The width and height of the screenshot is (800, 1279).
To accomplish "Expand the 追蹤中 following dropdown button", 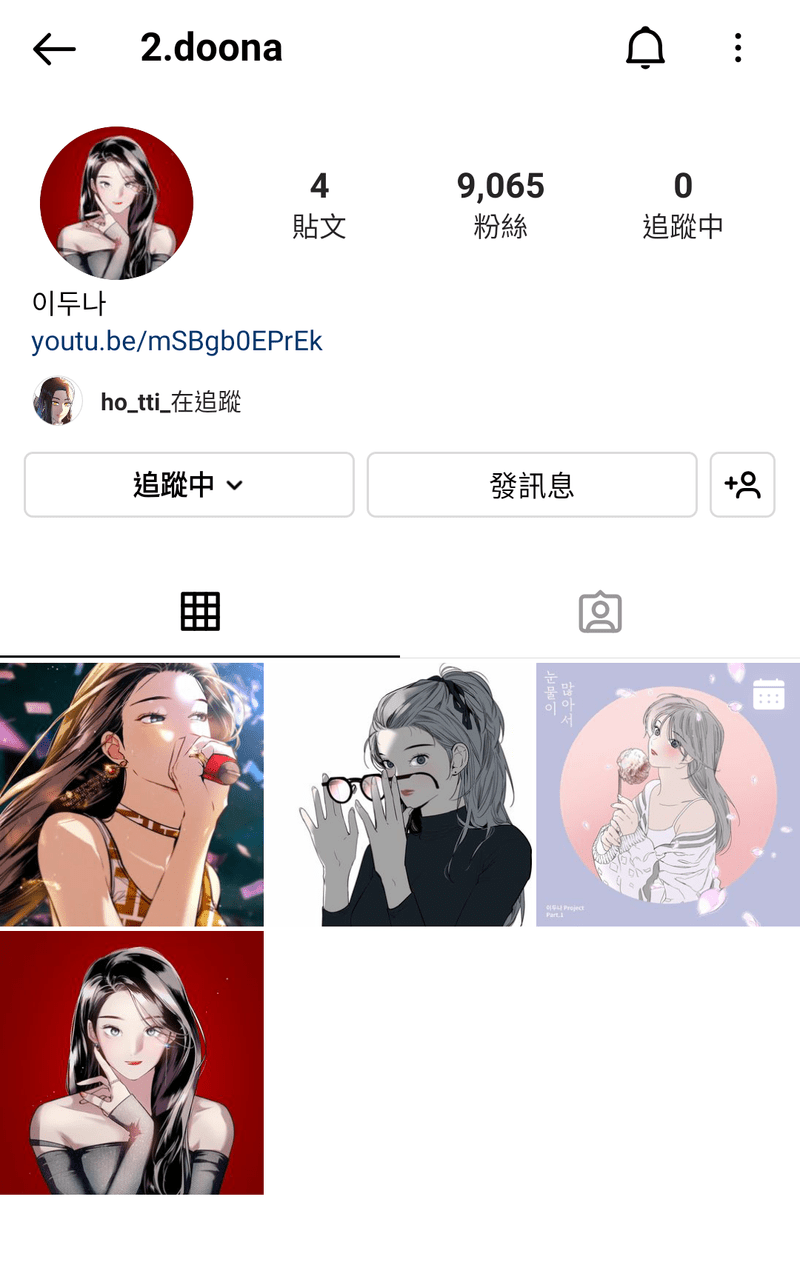I will click(x=189, y=485).
